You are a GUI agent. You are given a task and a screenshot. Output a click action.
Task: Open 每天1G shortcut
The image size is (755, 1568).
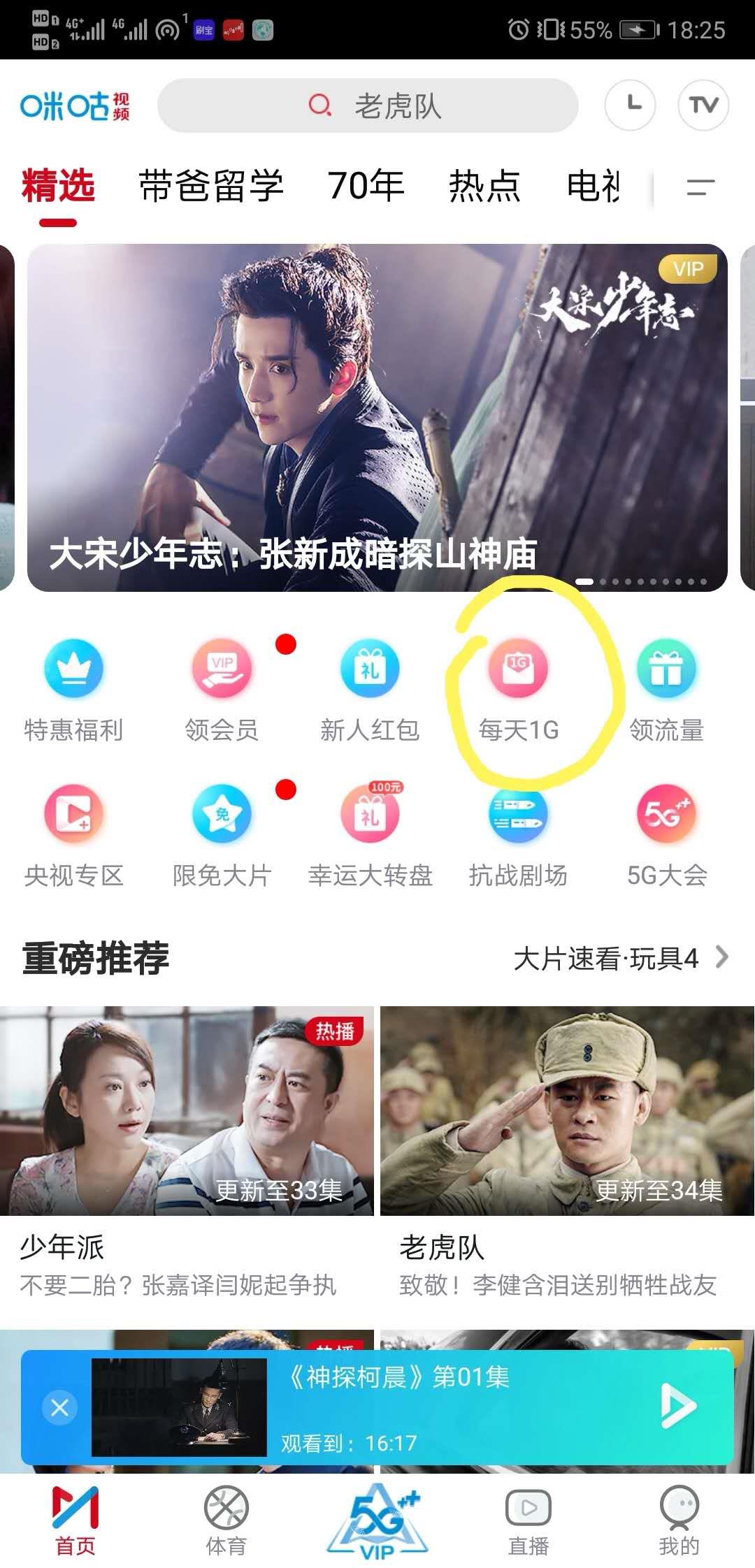pyautogui.click(x=518, y=690)
